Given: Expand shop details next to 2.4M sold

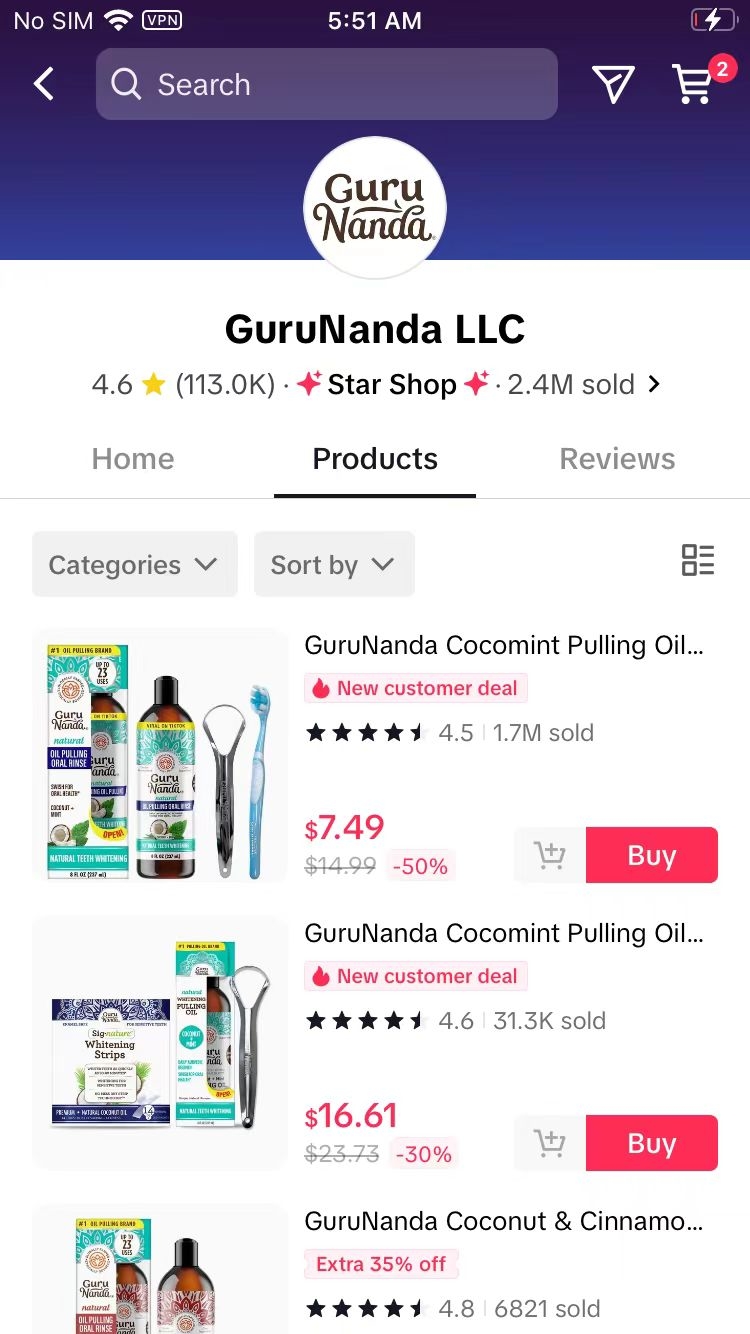Looking at the screenshot, I should [x=654, y=384].
